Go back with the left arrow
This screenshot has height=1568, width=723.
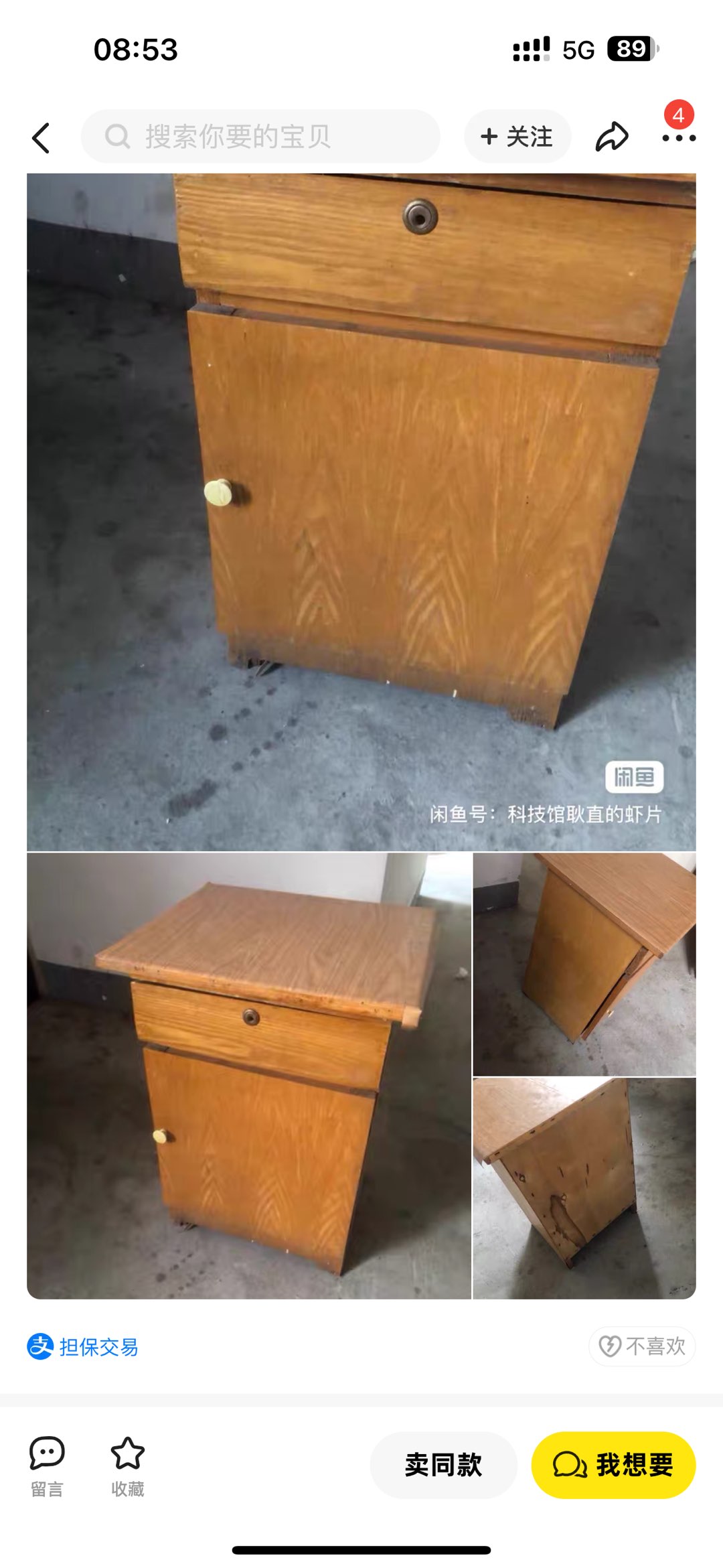tap(42, 138)
